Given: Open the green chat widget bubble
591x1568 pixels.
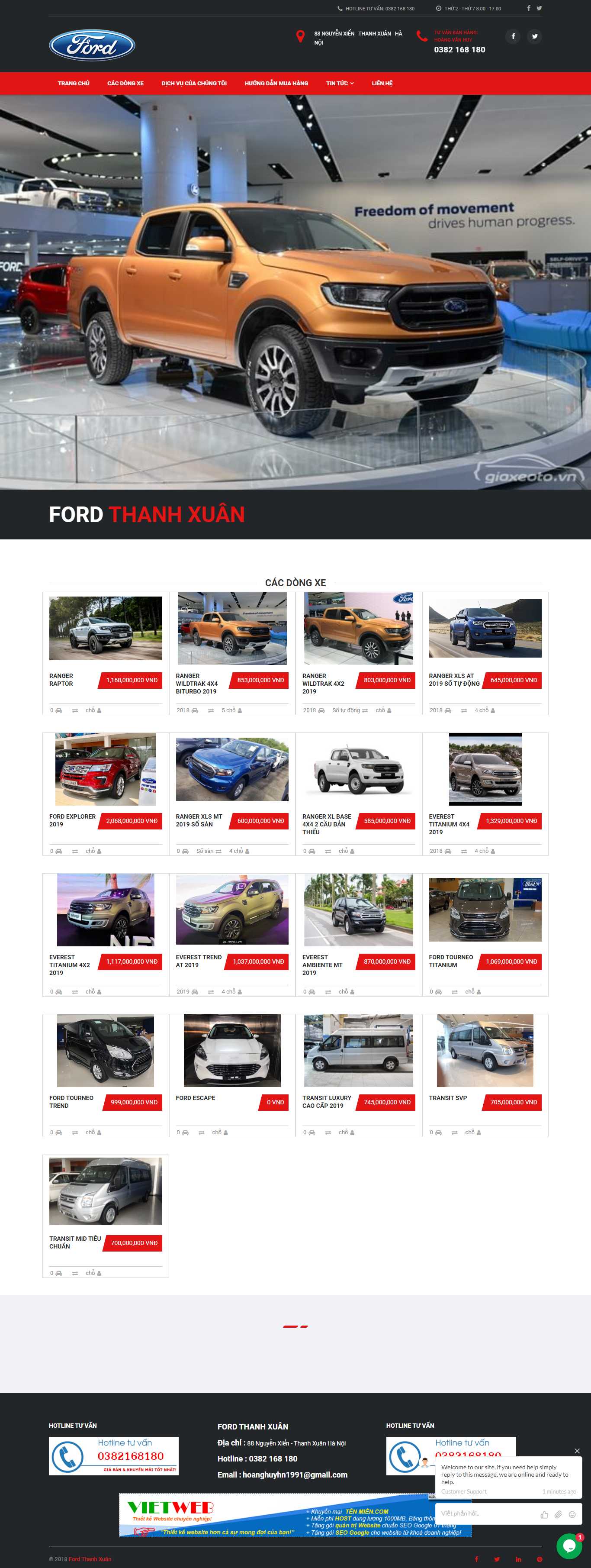Looking at the screenshot, I should (569, 1545).
